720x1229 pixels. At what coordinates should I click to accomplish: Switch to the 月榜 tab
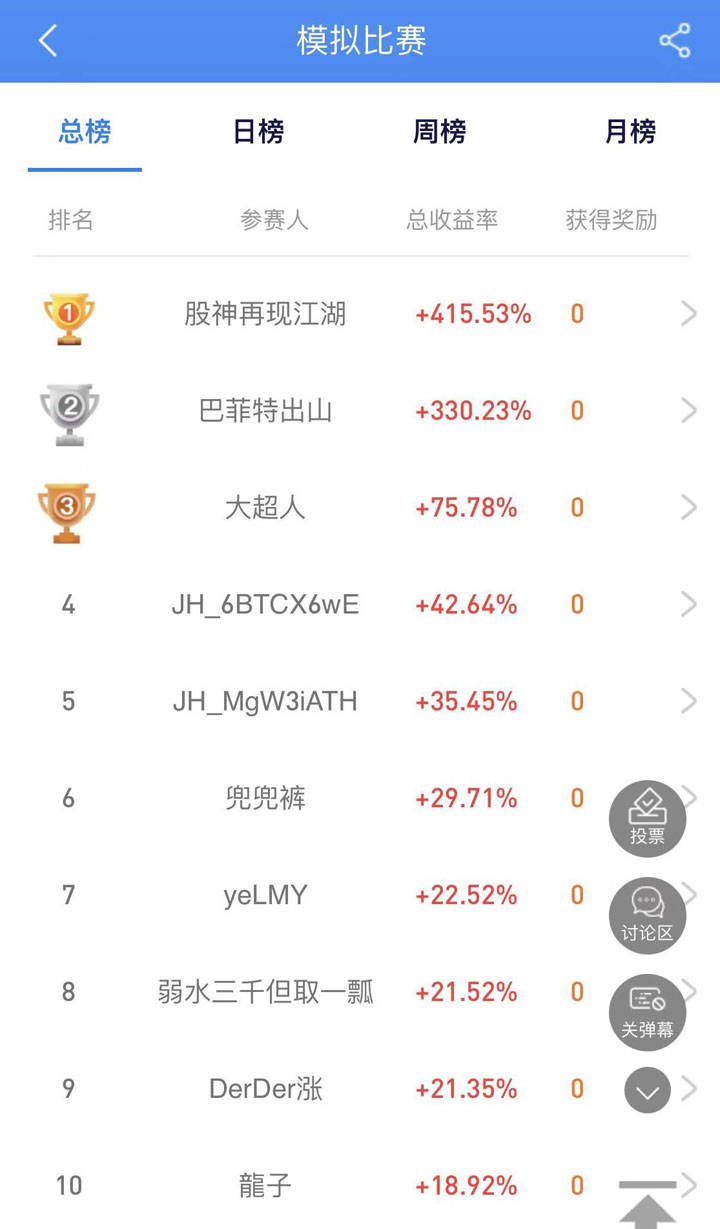click(631, 132)
